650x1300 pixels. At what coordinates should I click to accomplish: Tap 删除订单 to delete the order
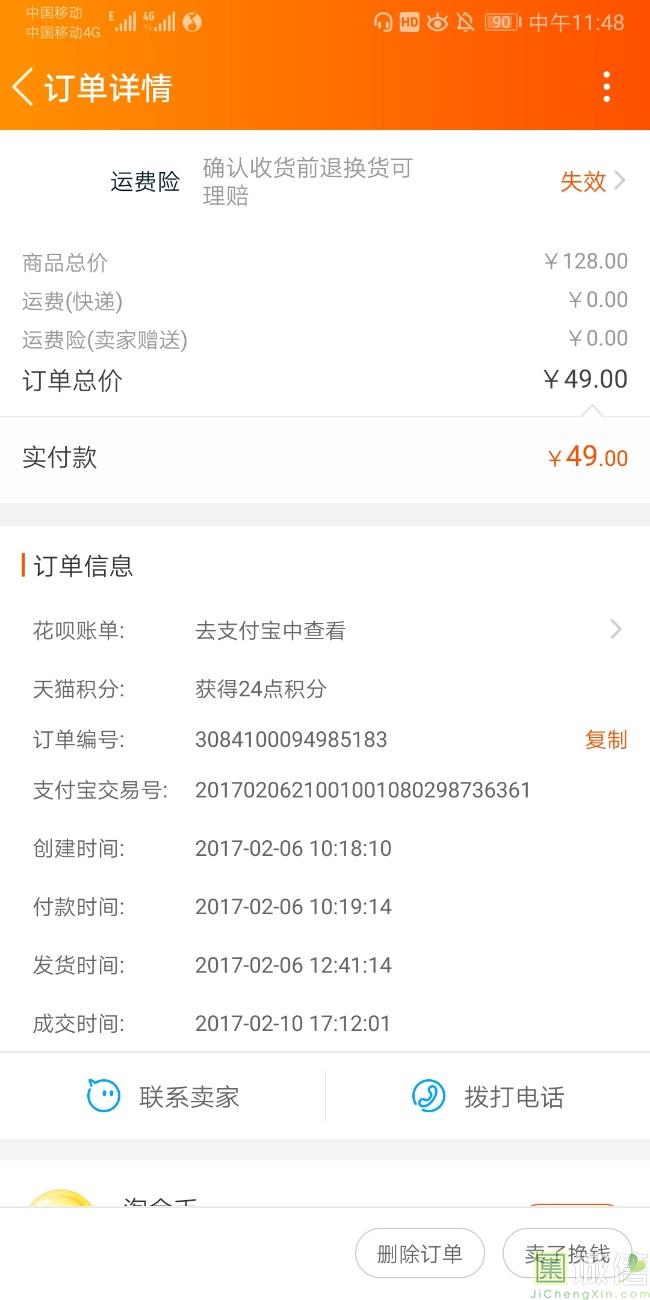point(420,1254)
